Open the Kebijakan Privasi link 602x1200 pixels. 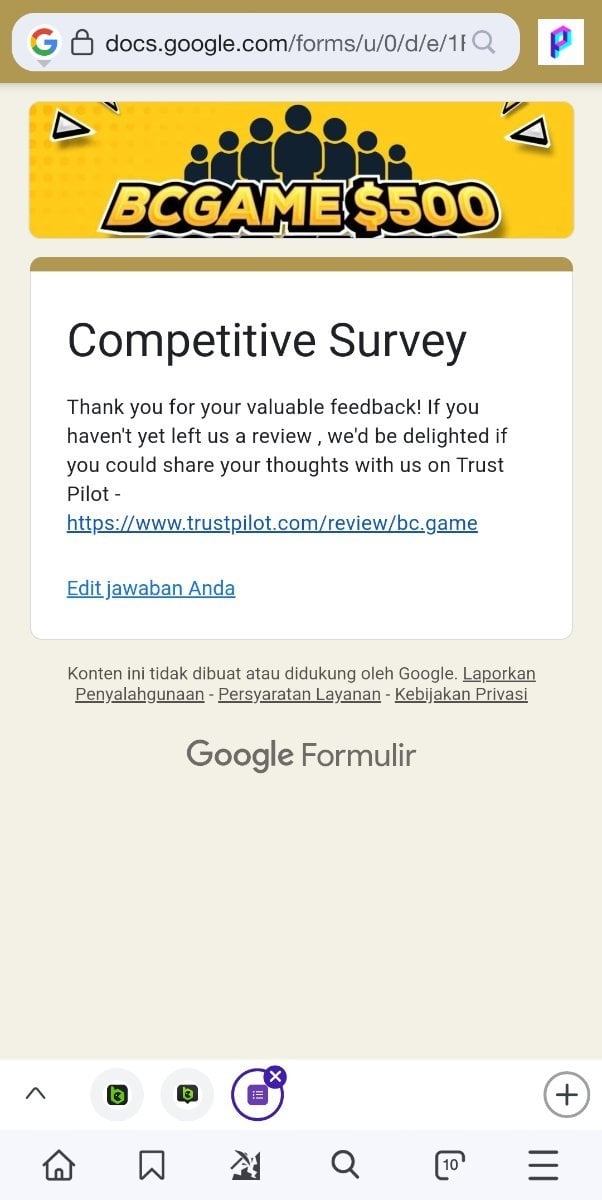[x=461, y=694]
